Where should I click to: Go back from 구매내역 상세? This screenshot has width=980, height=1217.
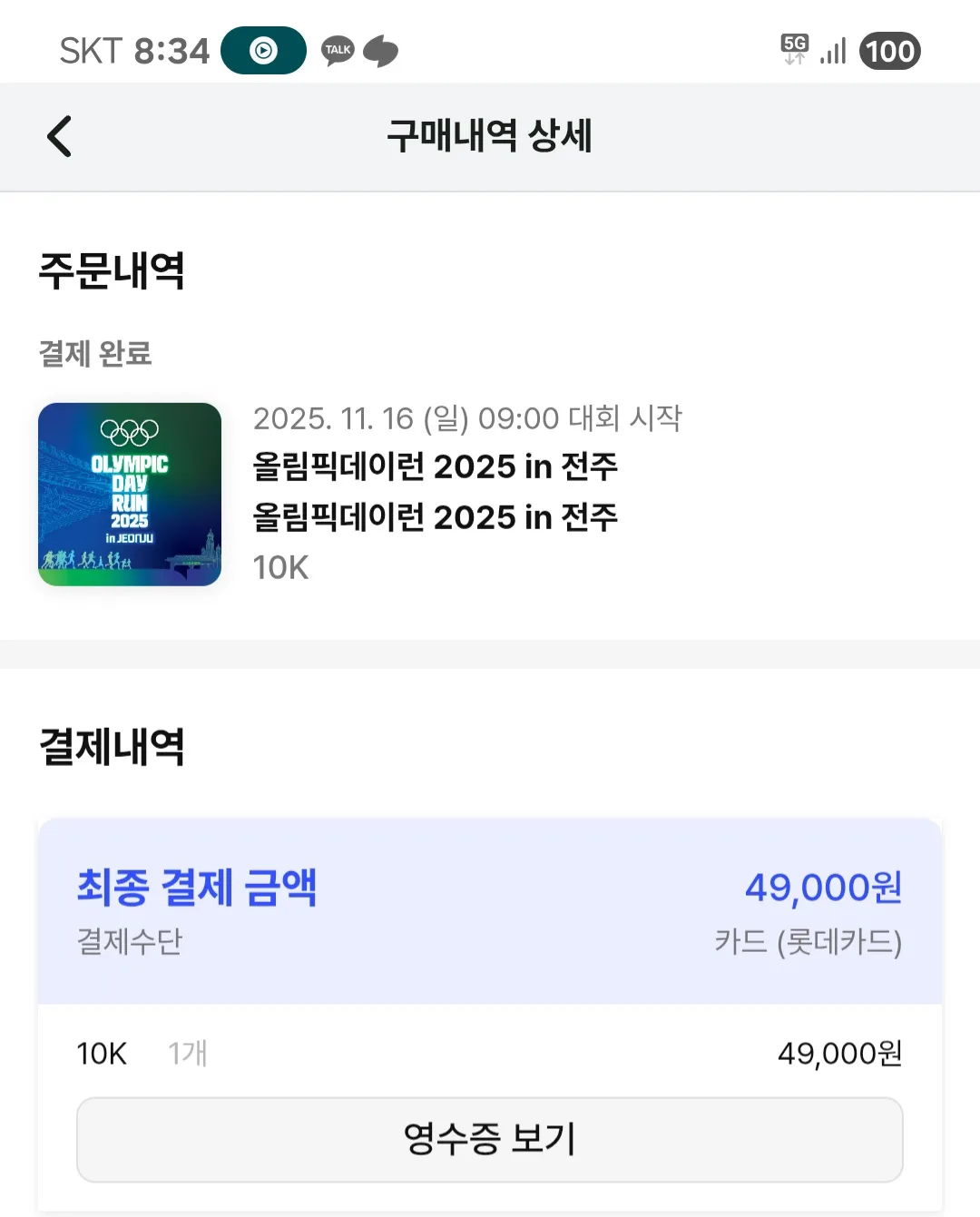60,137
